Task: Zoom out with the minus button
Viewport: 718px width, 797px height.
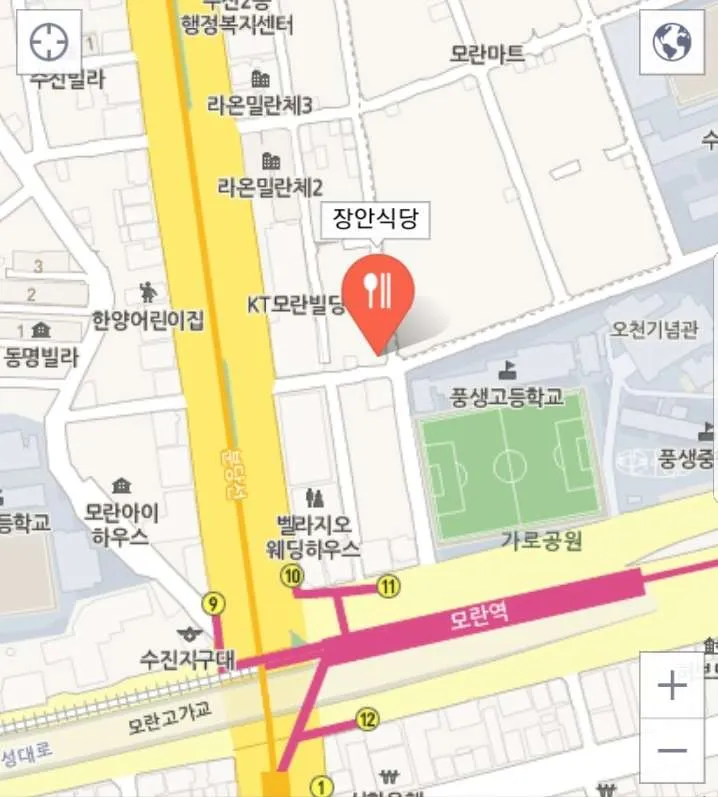Action: (x=672, y=751)
